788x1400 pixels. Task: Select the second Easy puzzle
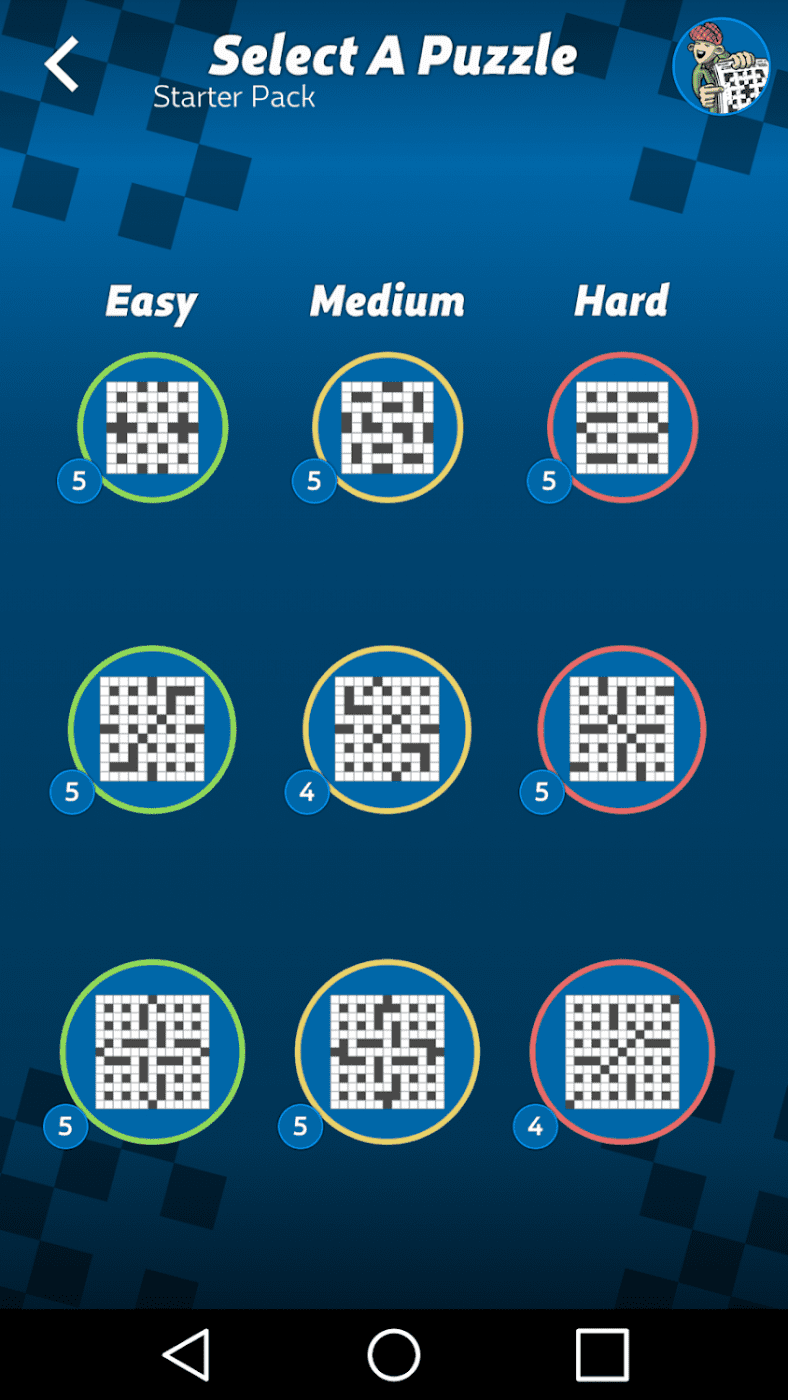(152, 729)
